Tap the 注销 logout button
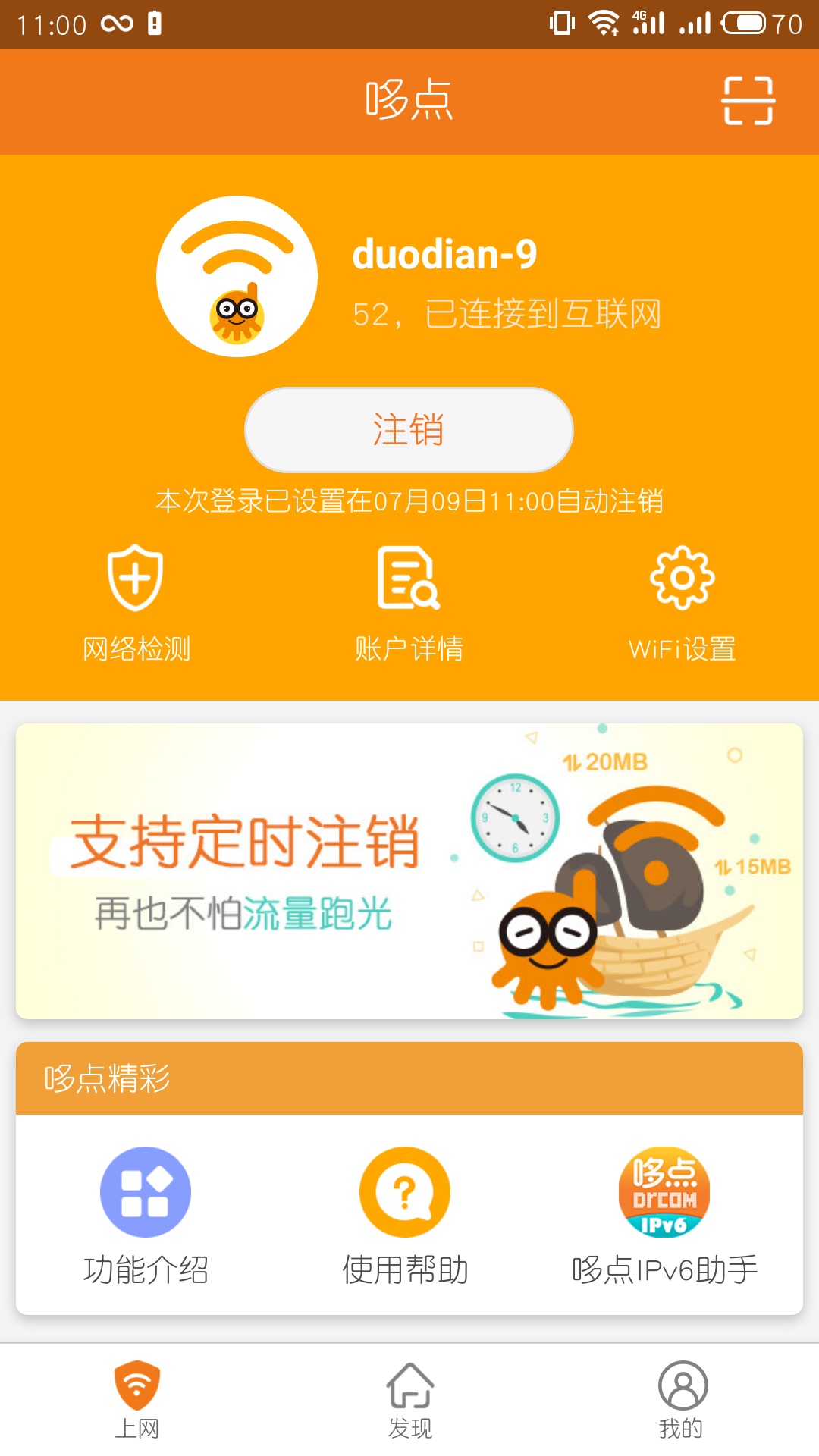Screen dimensions: 819x1456 coord(409,430)
